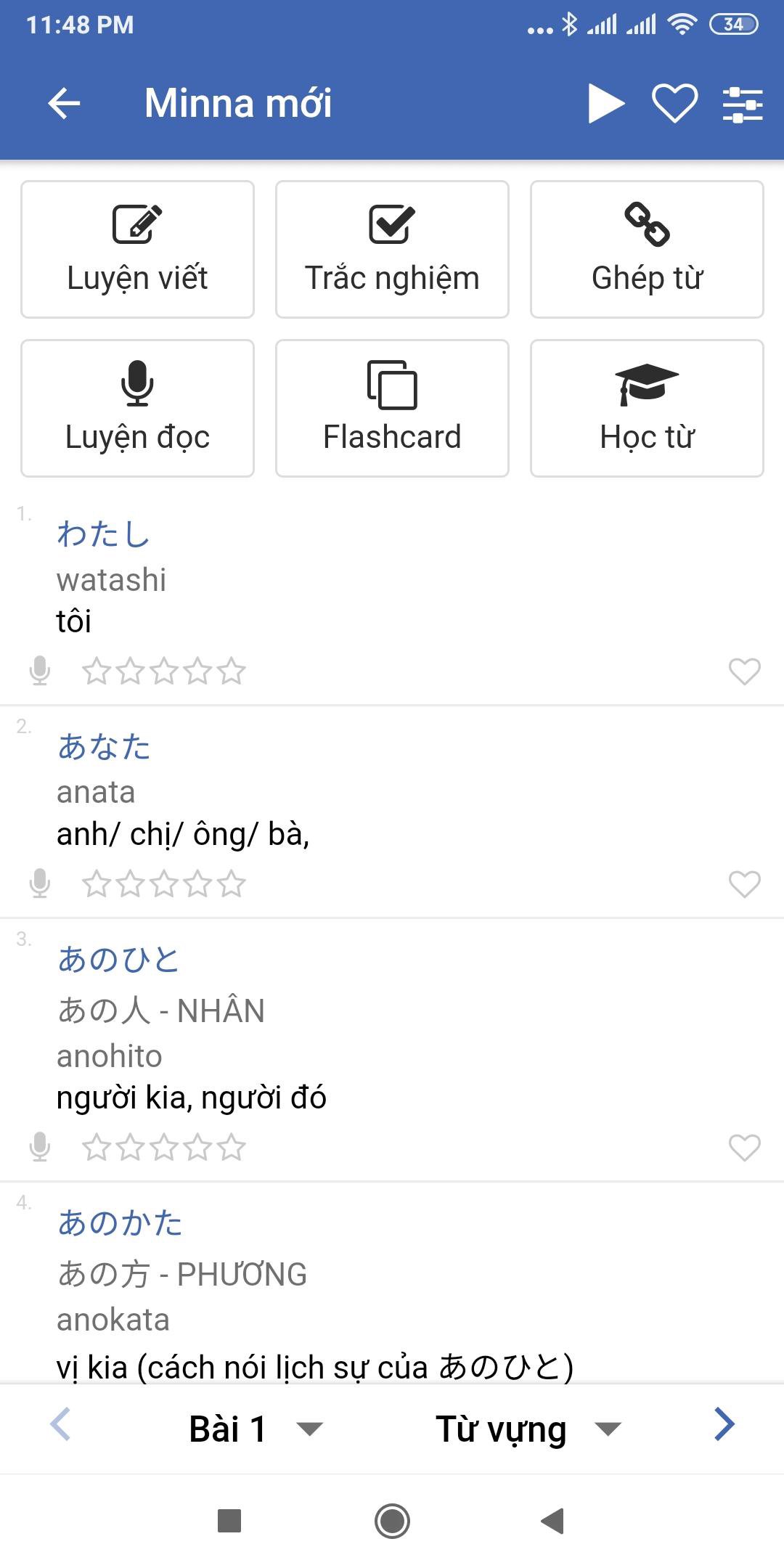Tap the microphone for あのひと
Viewport: 784px width, 1568px height.
(40, 1147)
